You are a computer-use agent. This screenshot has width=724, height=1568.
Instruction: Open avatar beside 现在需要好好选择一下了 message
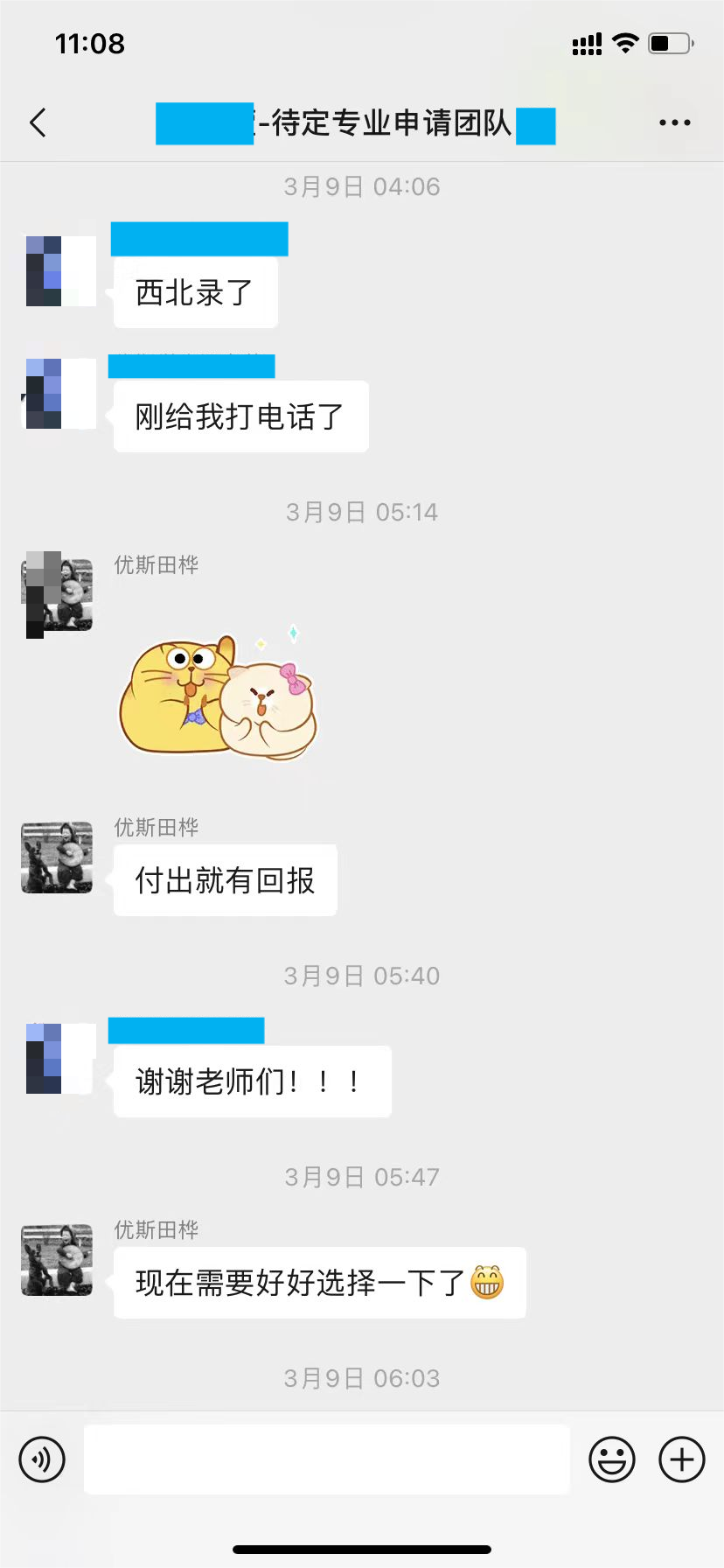pyautogui.click(x=57, y=1260)
